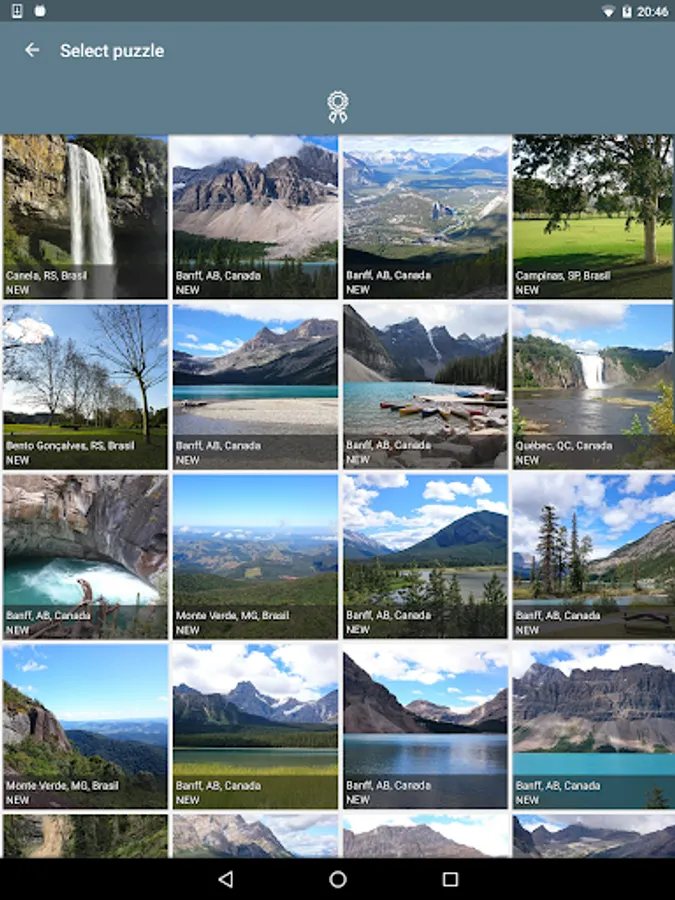
Task: Open the recent apps view
Action: tap(450, 879)
